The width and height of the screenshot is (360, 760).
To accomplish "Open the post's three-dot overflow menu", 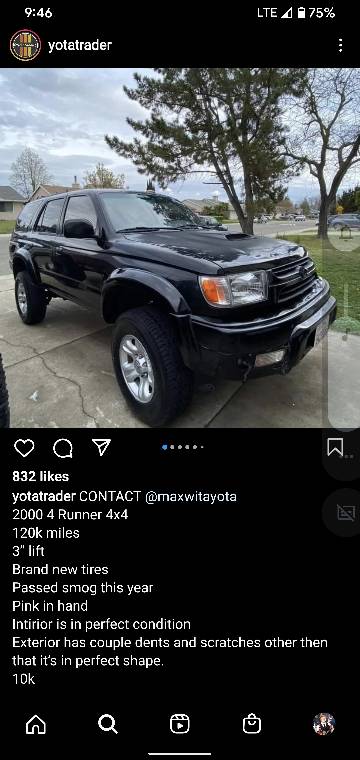I will click(x=341, y=45).
